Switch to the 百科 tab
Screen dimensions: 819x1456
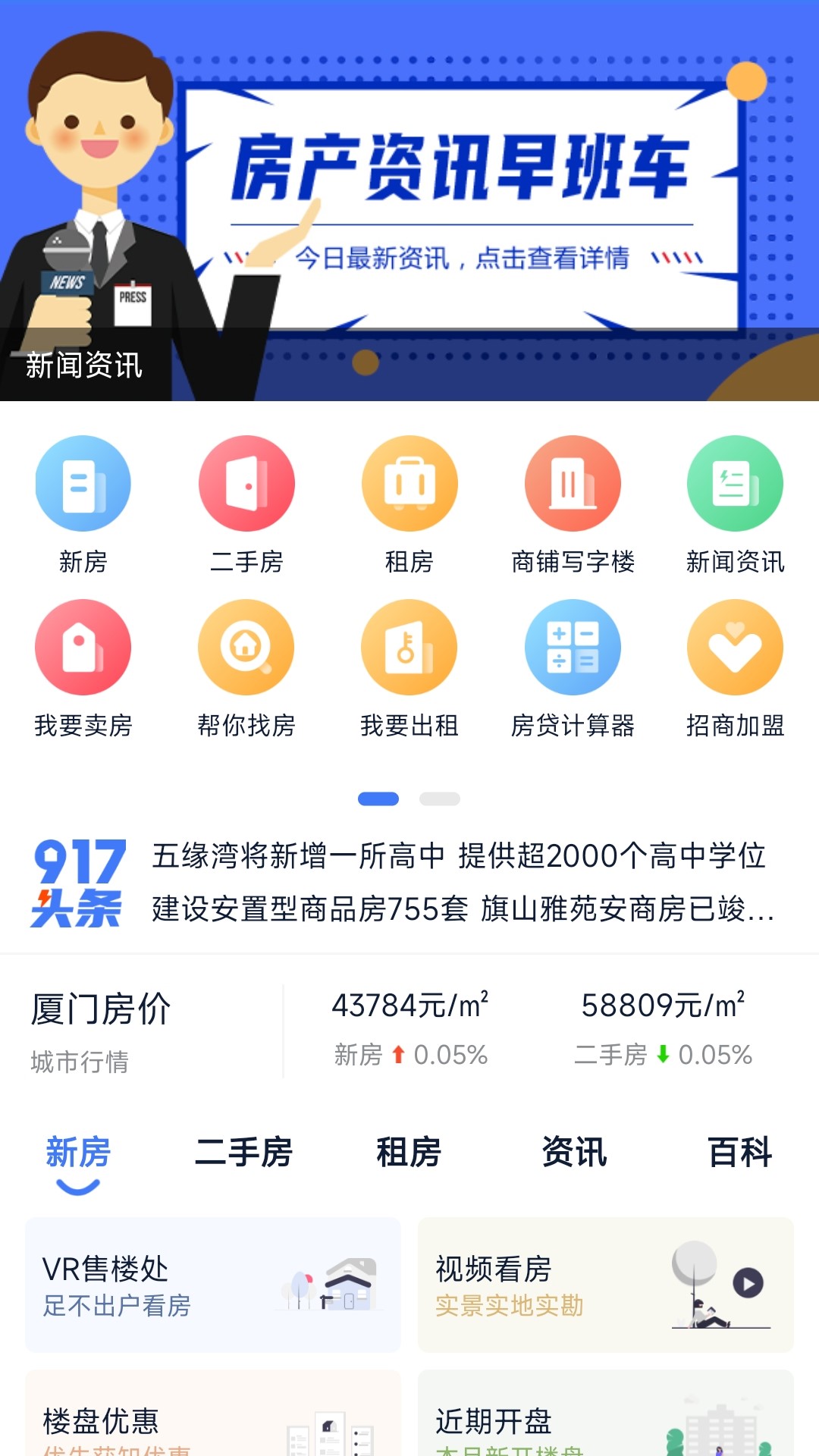coord(738,1153)
